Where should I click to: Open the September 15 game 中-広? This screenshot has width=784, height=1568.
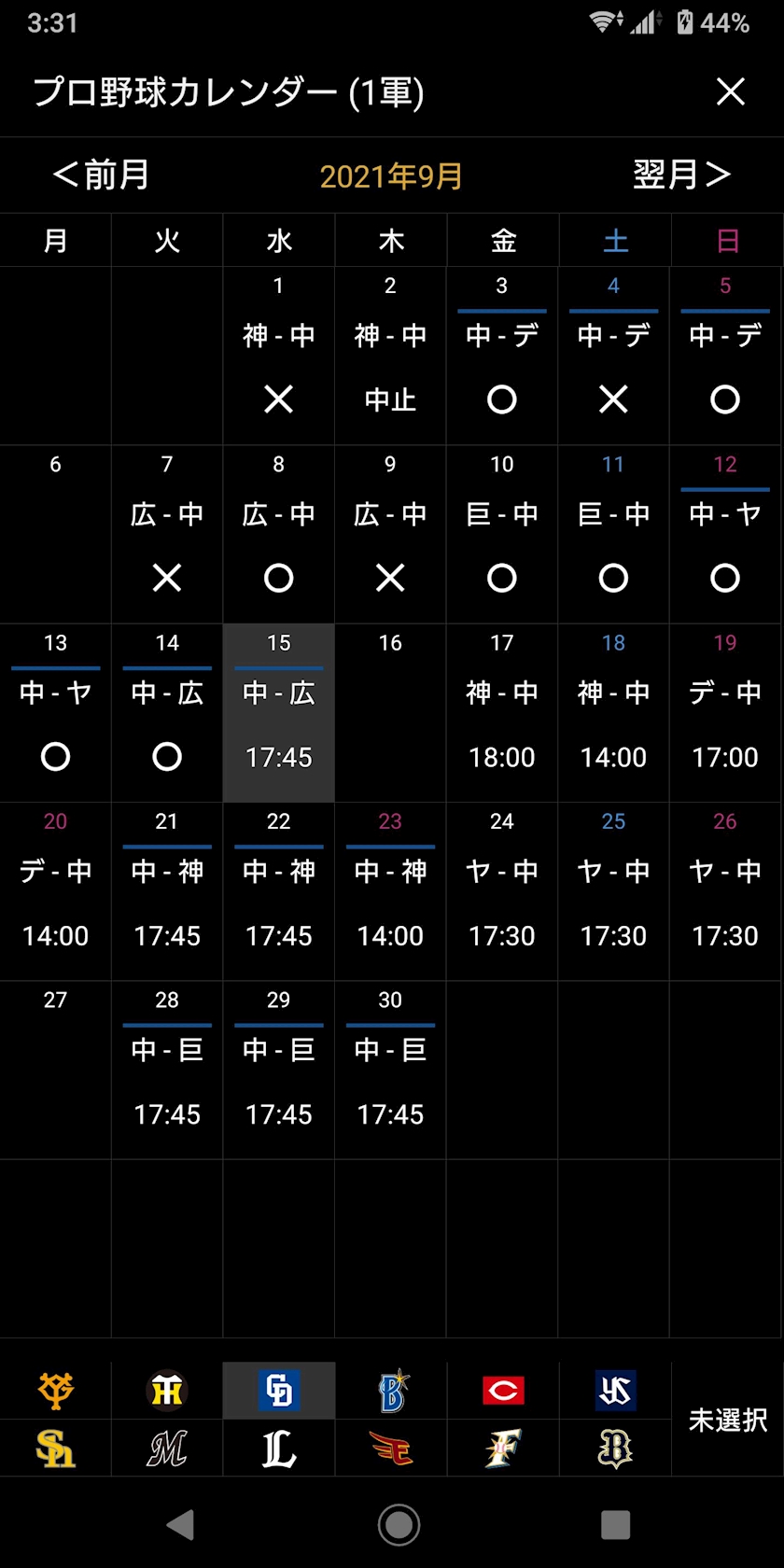pos(278,714)
